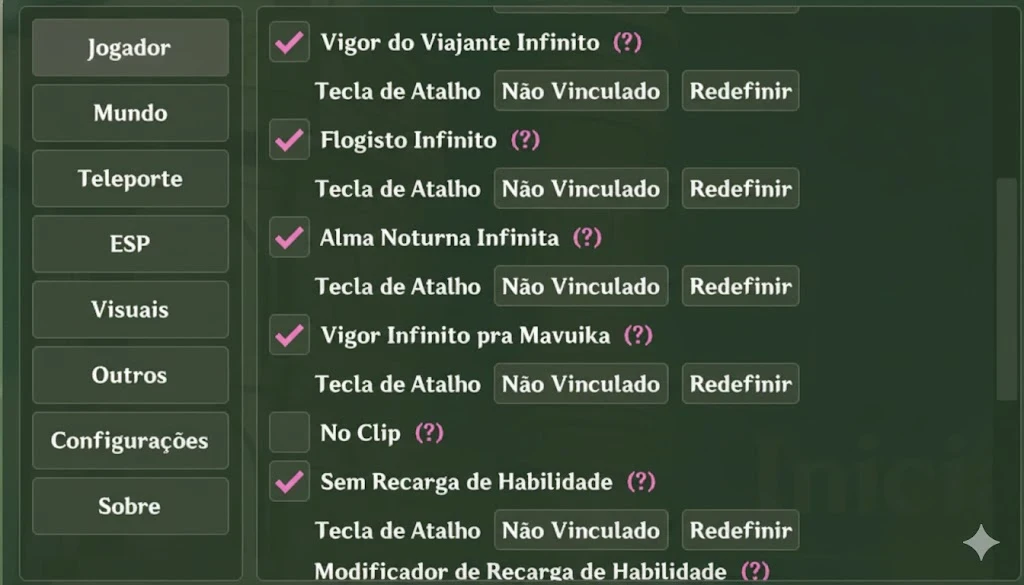Go to the Visuais tab

pos(130,310)
